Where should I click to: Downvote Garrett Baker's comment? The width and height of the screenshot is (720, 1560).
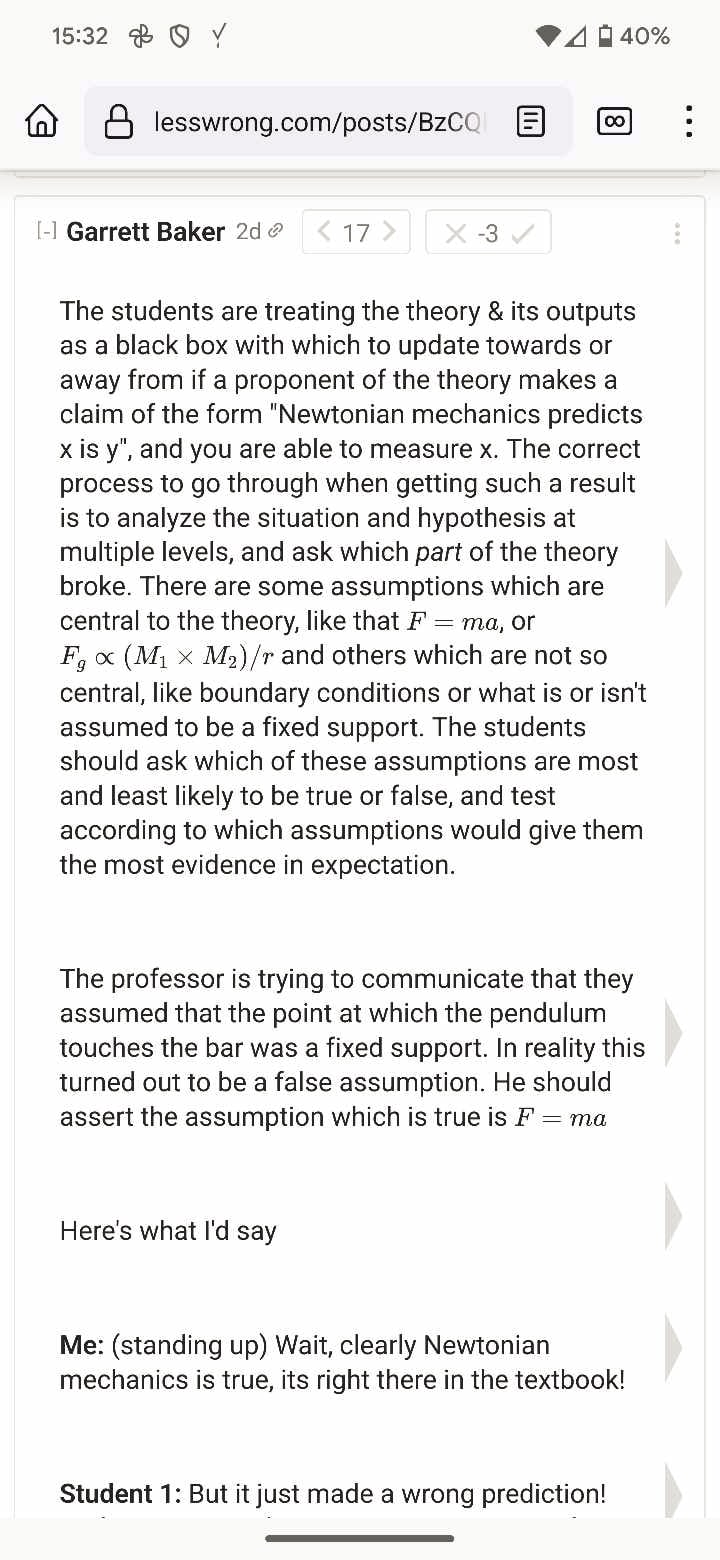click(x=324, y=232)
